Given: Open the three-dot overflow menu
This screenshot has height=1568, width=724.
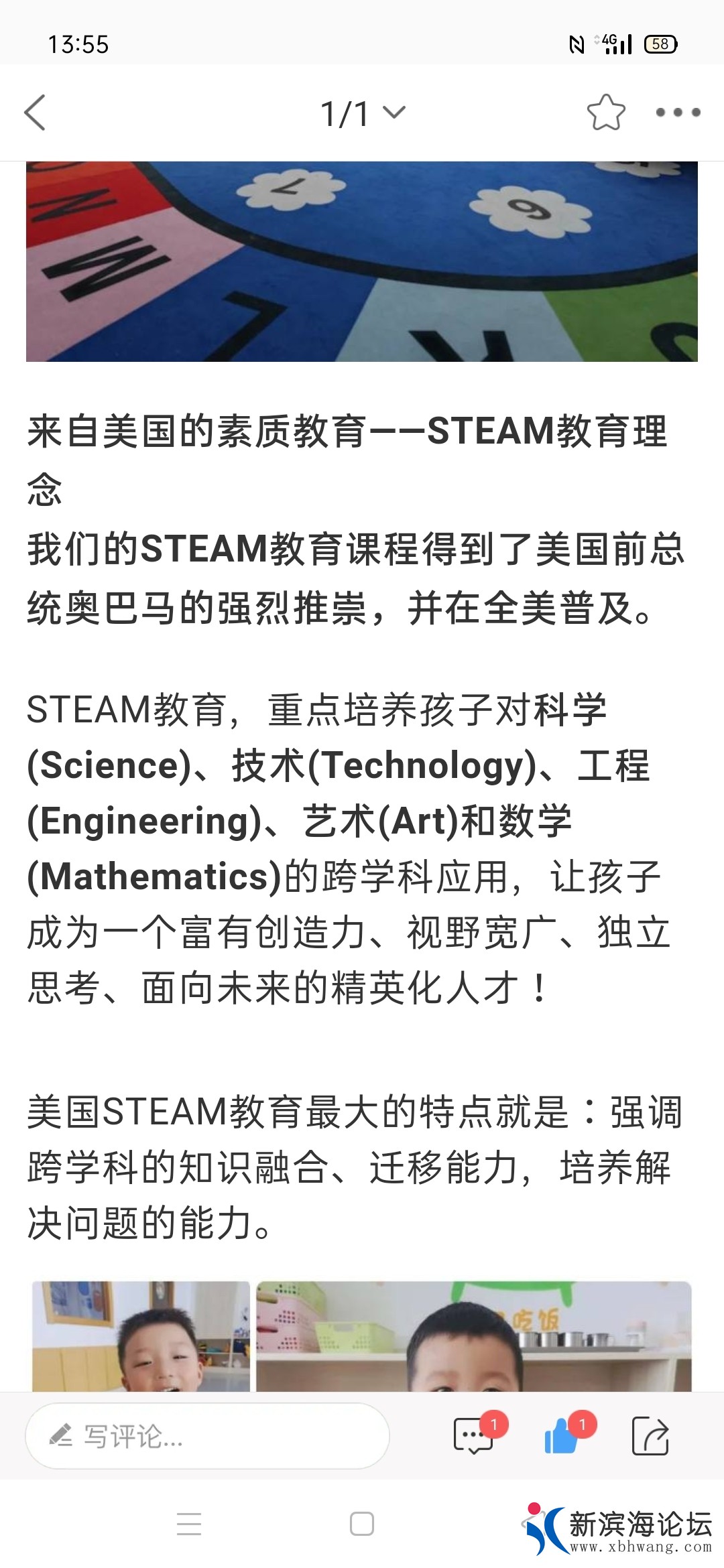Looking at the screenshot, I should coord(678,113).
